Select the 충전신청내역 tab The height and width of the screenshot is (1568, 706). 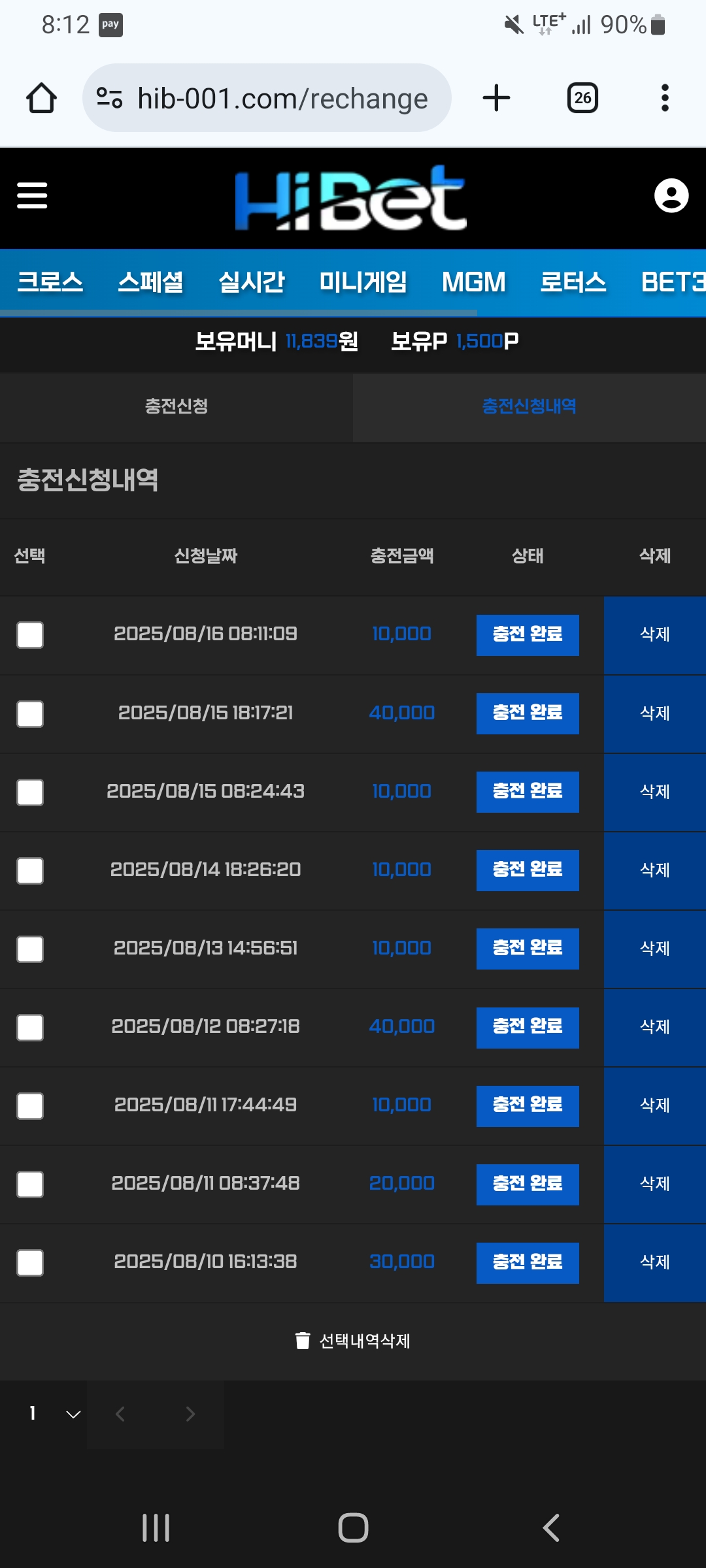[x=529, y=406]
